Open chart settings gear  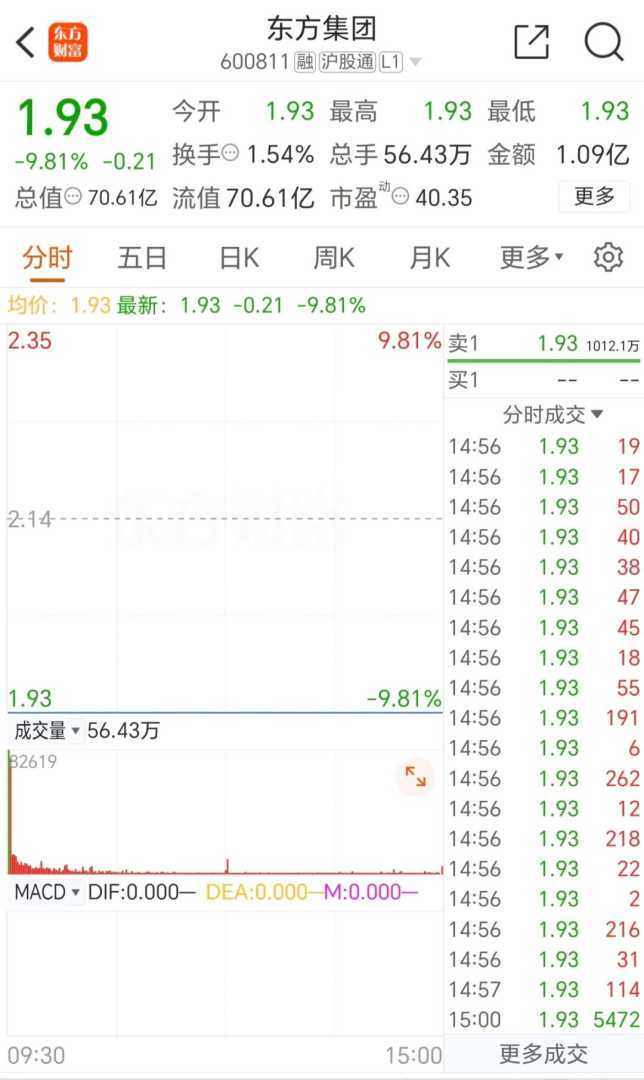click(x=608, y=258)
